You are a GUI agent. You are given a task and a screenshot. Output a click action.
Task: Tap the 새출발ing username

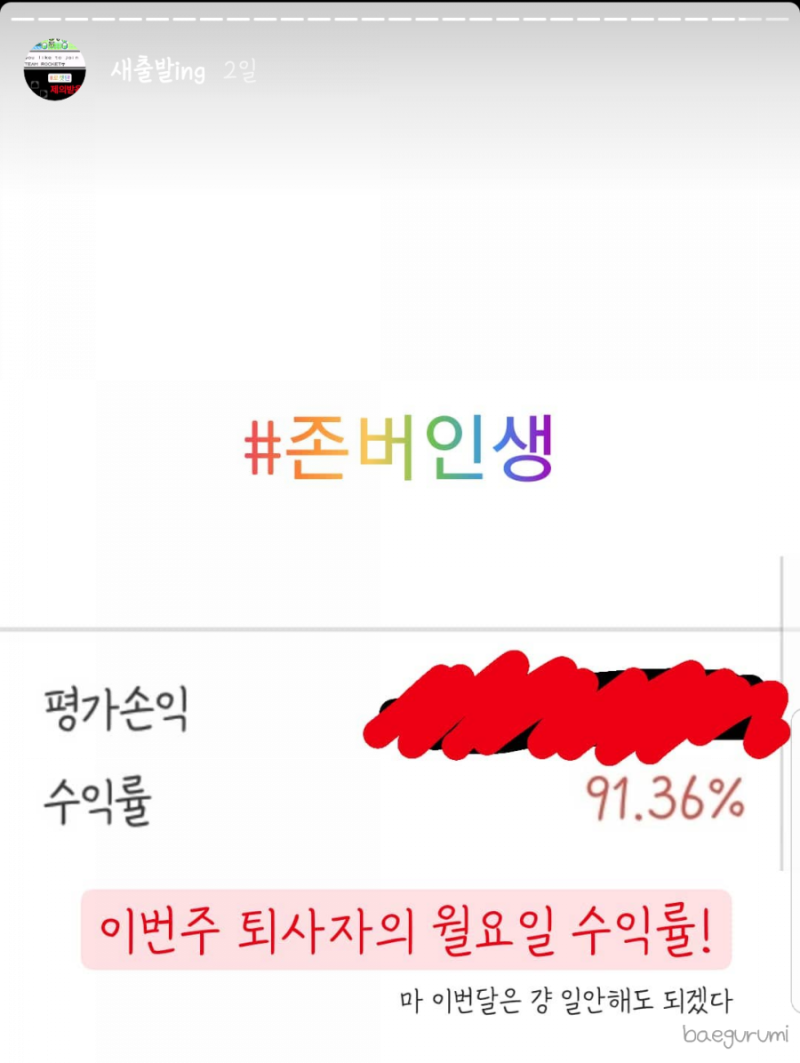click(157, 72)
